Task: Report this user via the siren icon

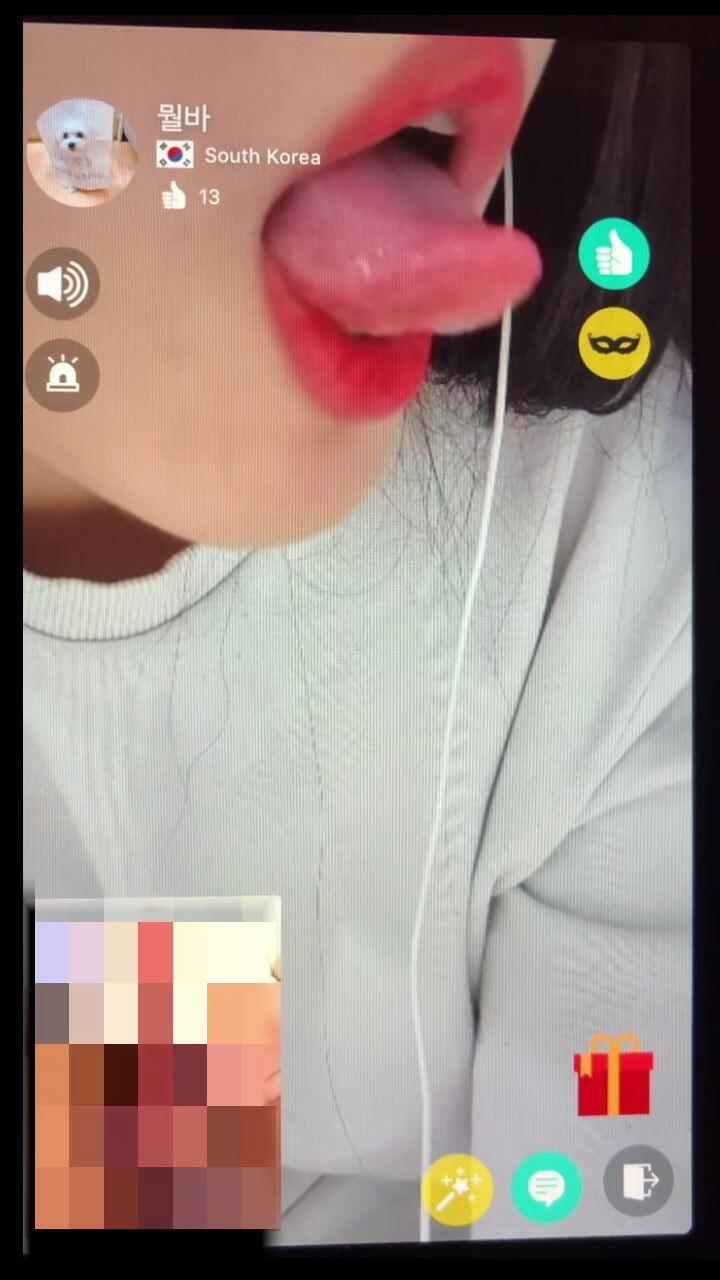Action: click(x=62, y=375)
